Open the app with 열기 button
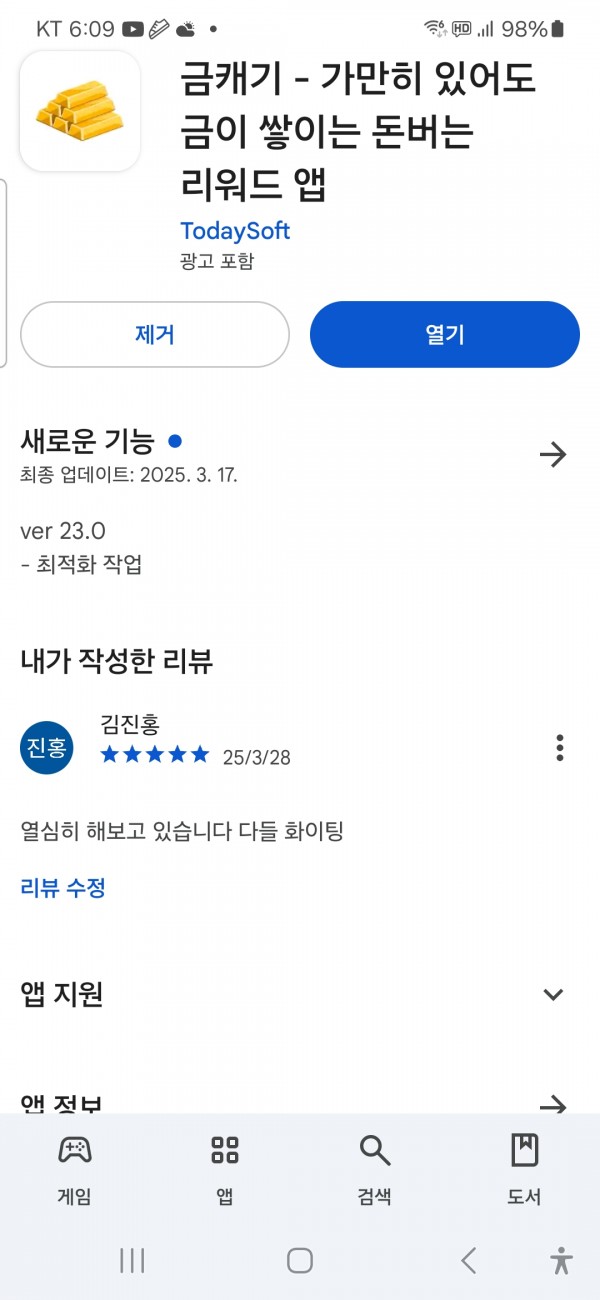 pos(445,334)
